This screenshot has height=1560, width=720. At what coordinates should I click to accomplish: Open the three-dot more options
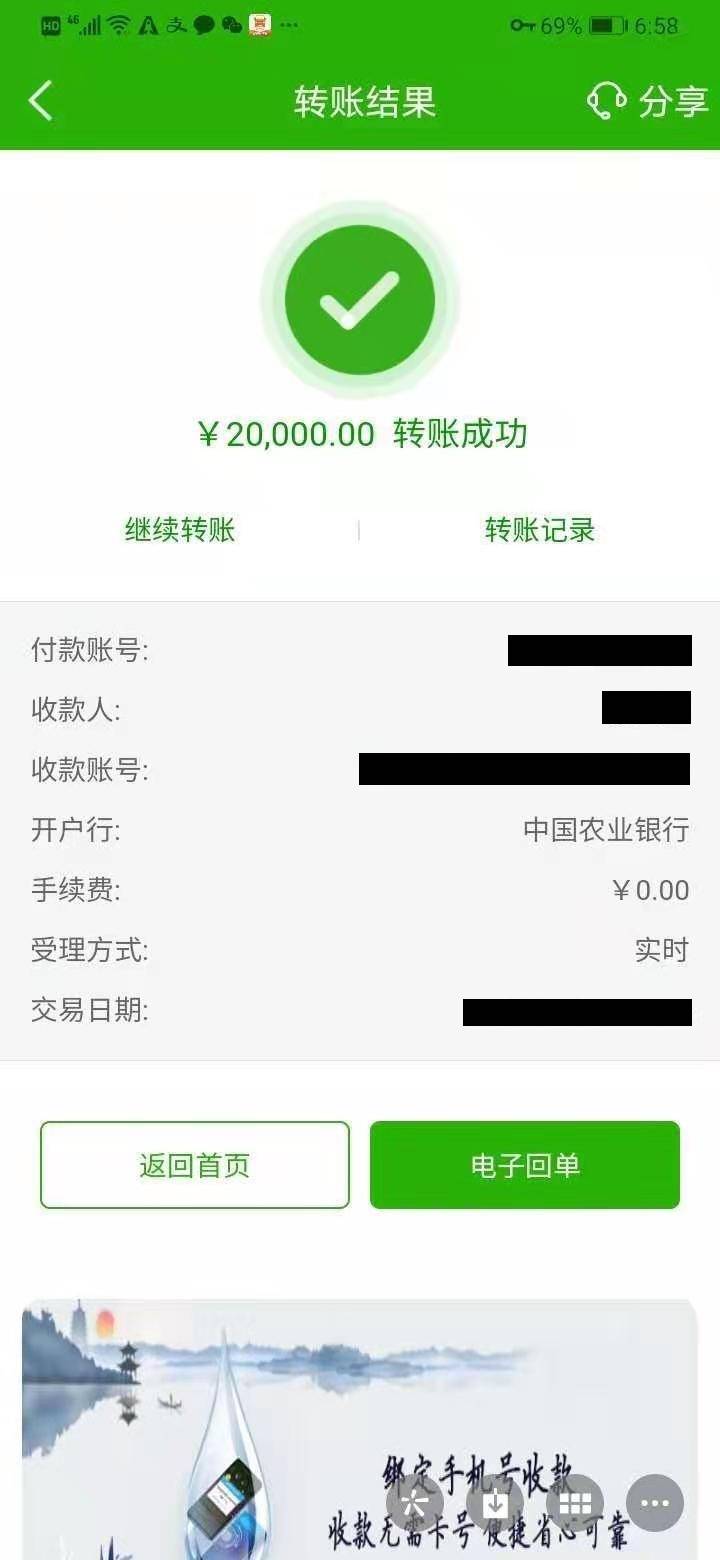pos(655,1502)
